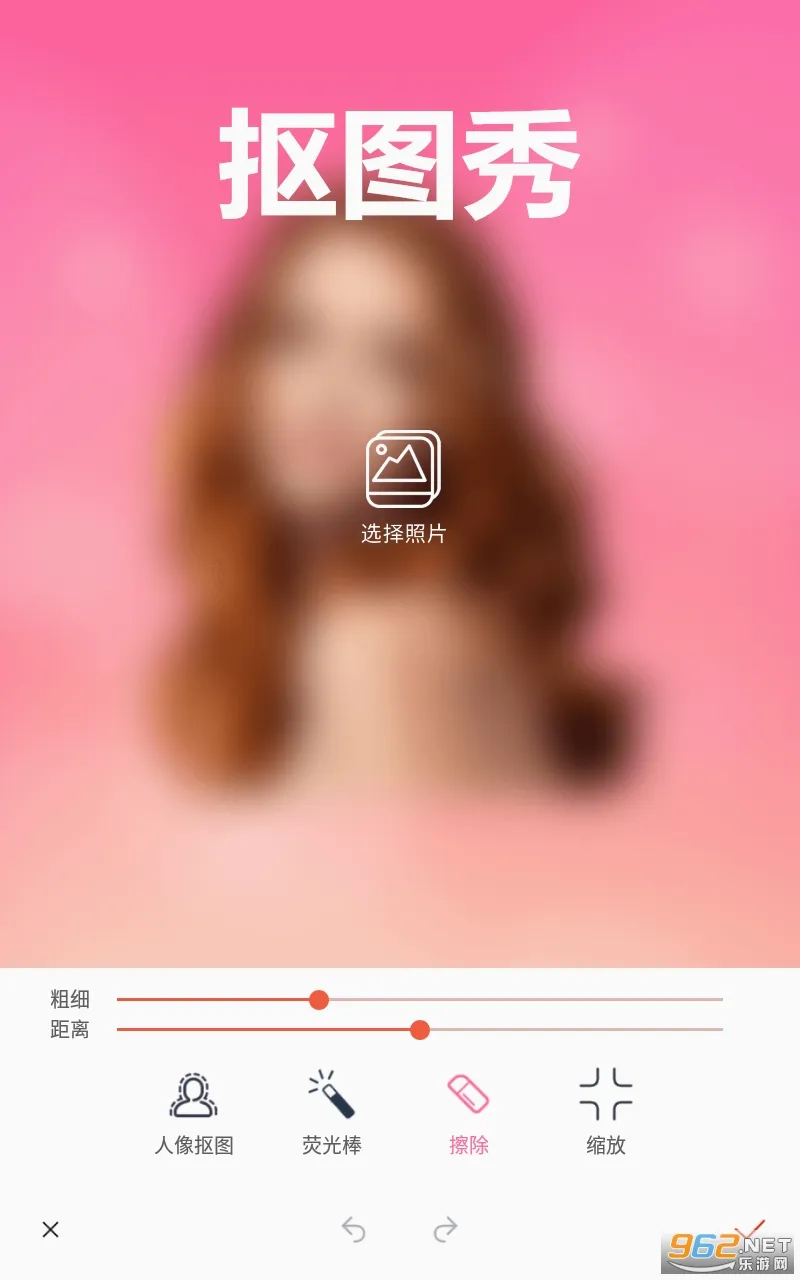Close the editor with the X icon
The height and width of the screenshot is (1280, 800).
[51, 1230]
